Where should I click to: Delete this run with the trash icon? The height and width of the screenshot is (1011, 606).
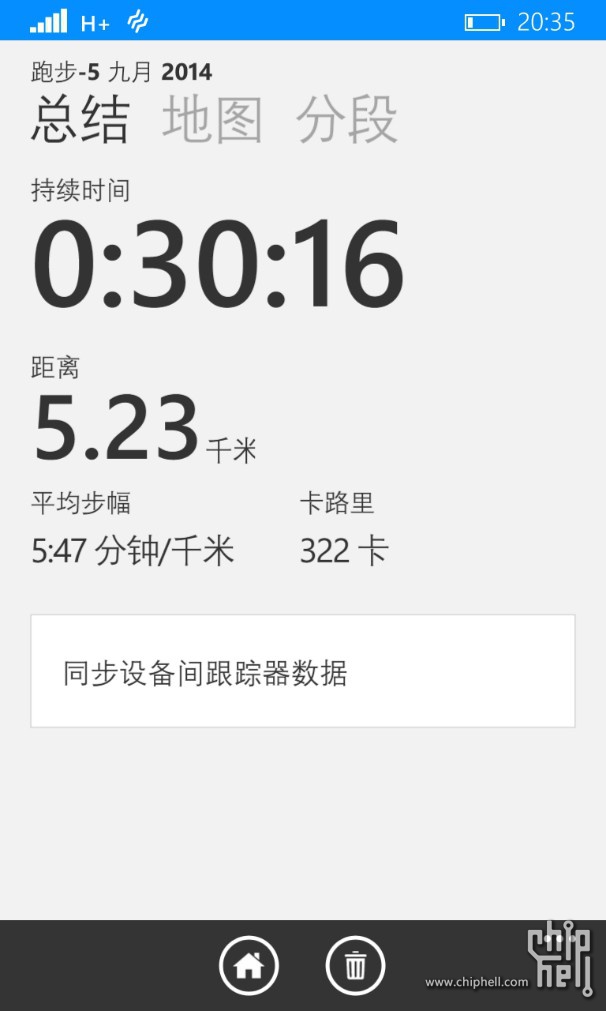[x=355, y=967]
